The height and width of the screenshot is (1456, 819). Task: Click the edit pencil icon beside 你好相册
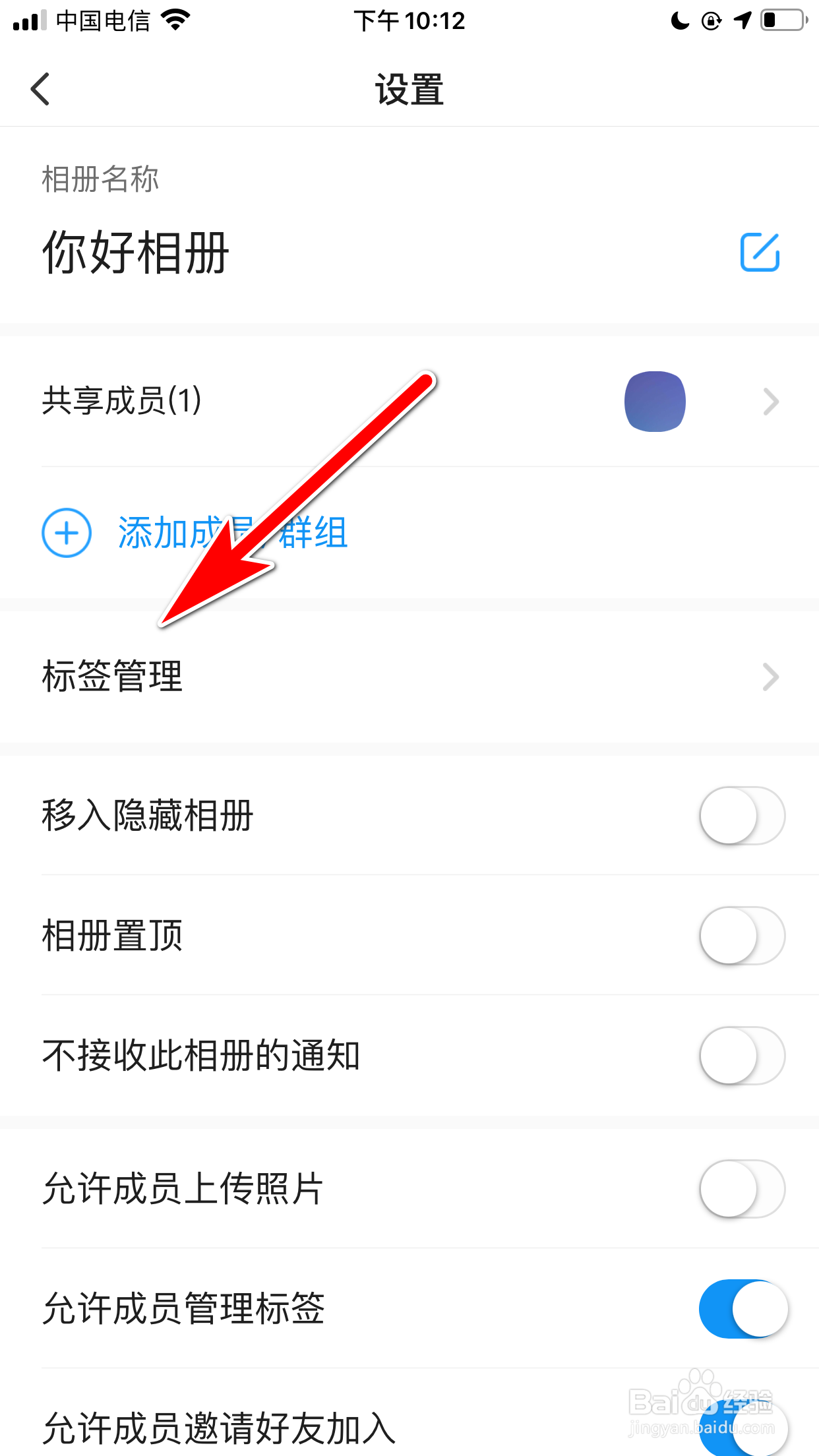pyautogui.click(x=761, y=253)
